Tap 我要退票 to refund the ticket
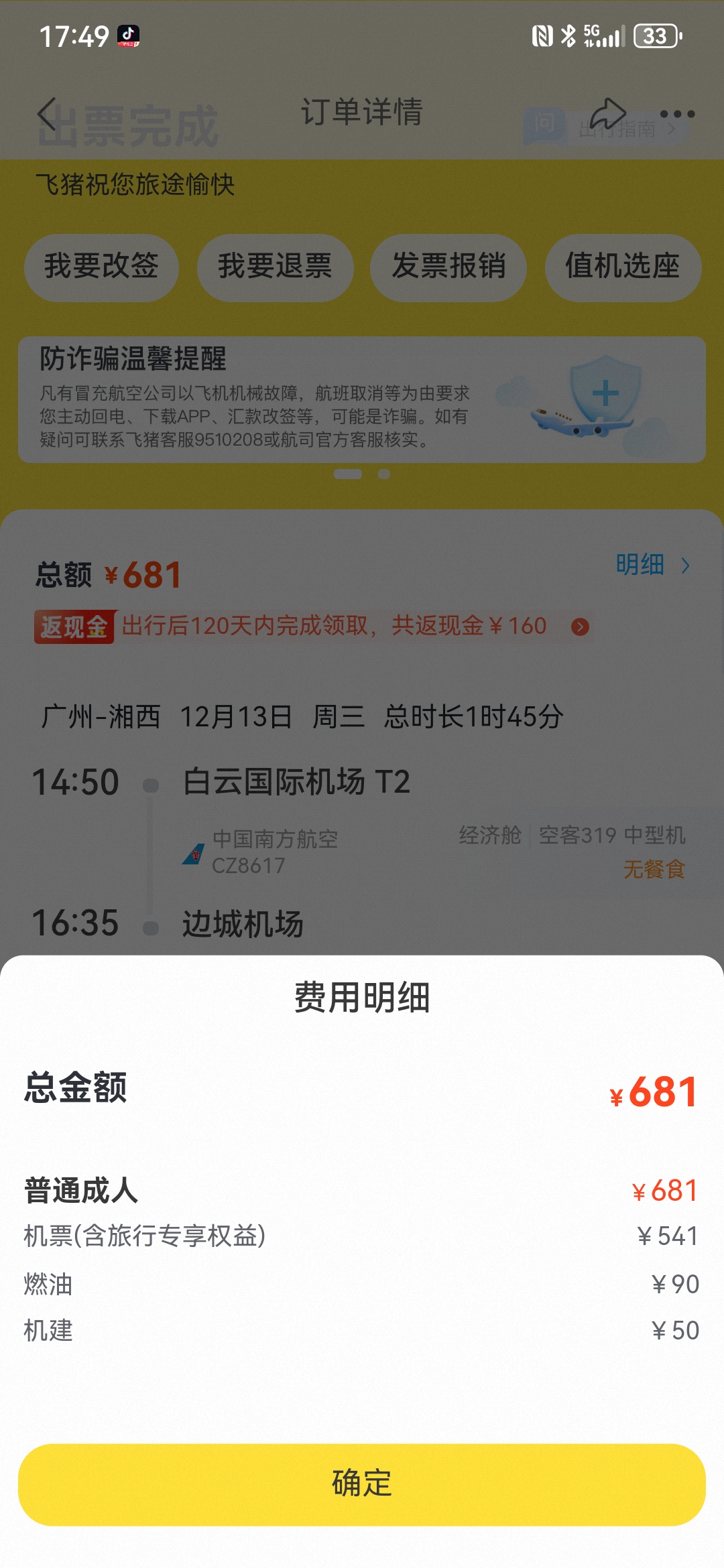The height and width of the screenshot is (1568, 724). click(x=275, y=267)
